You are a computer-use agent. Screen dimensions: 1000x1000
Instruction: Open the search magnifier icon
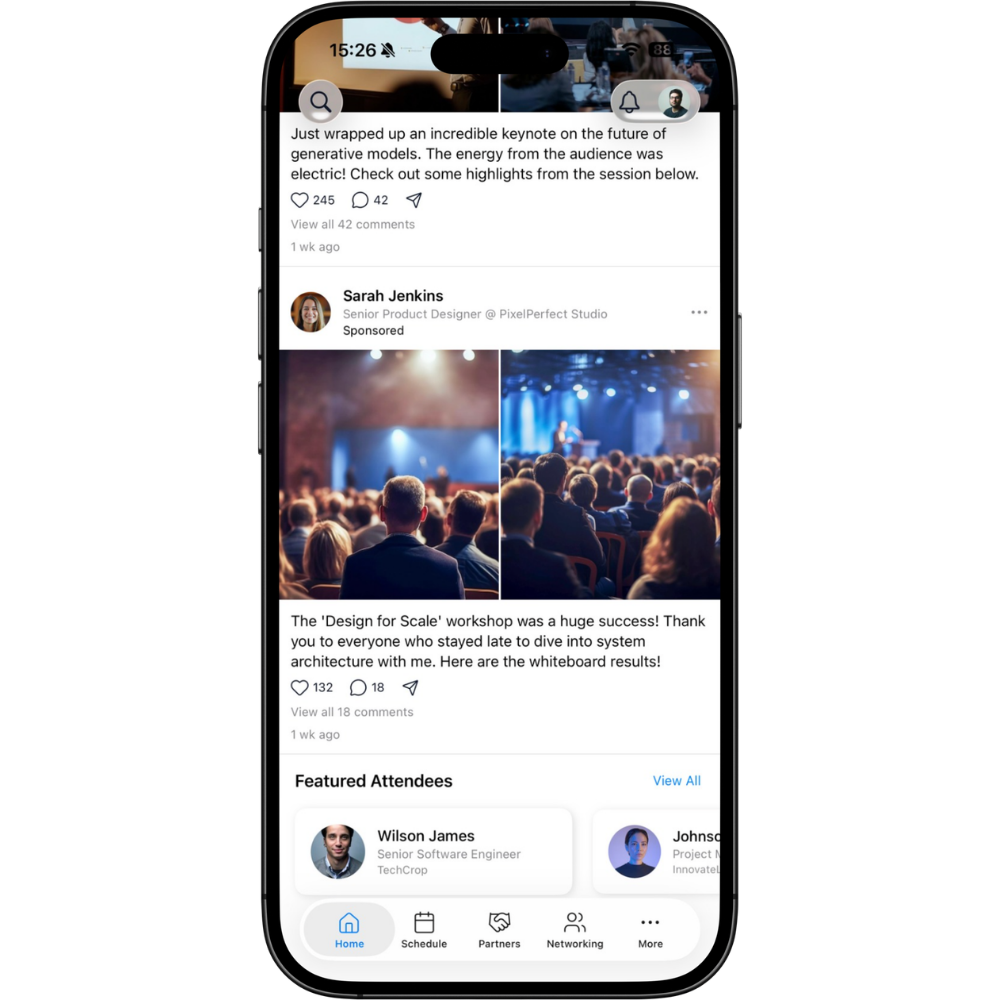[320, 101]
